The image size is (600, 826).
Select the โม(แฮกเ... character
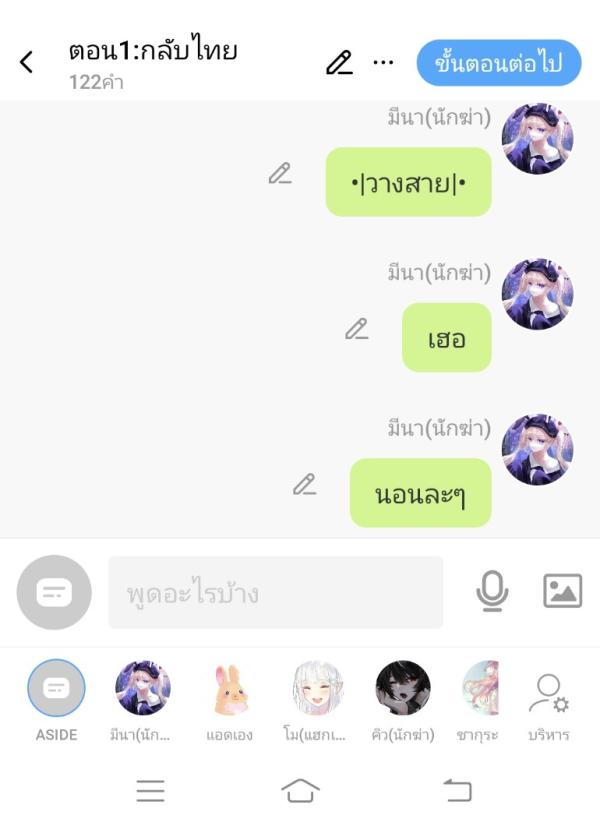[317, 688]
